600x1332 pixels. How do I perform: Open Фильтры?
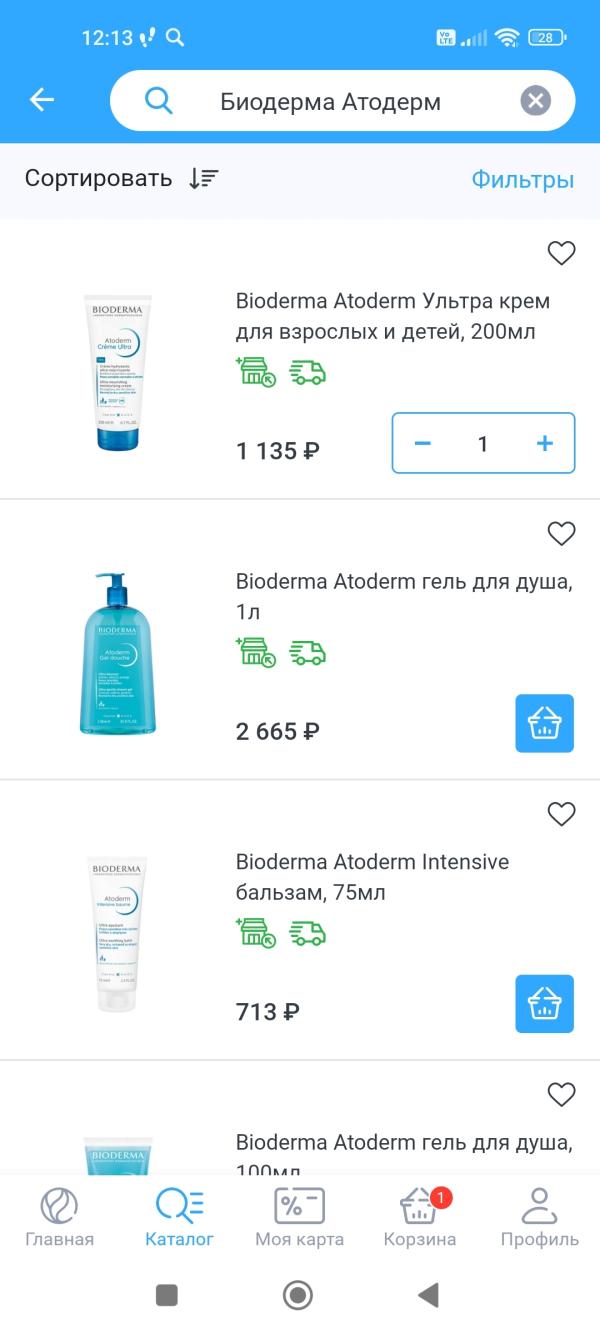(522, 180)
